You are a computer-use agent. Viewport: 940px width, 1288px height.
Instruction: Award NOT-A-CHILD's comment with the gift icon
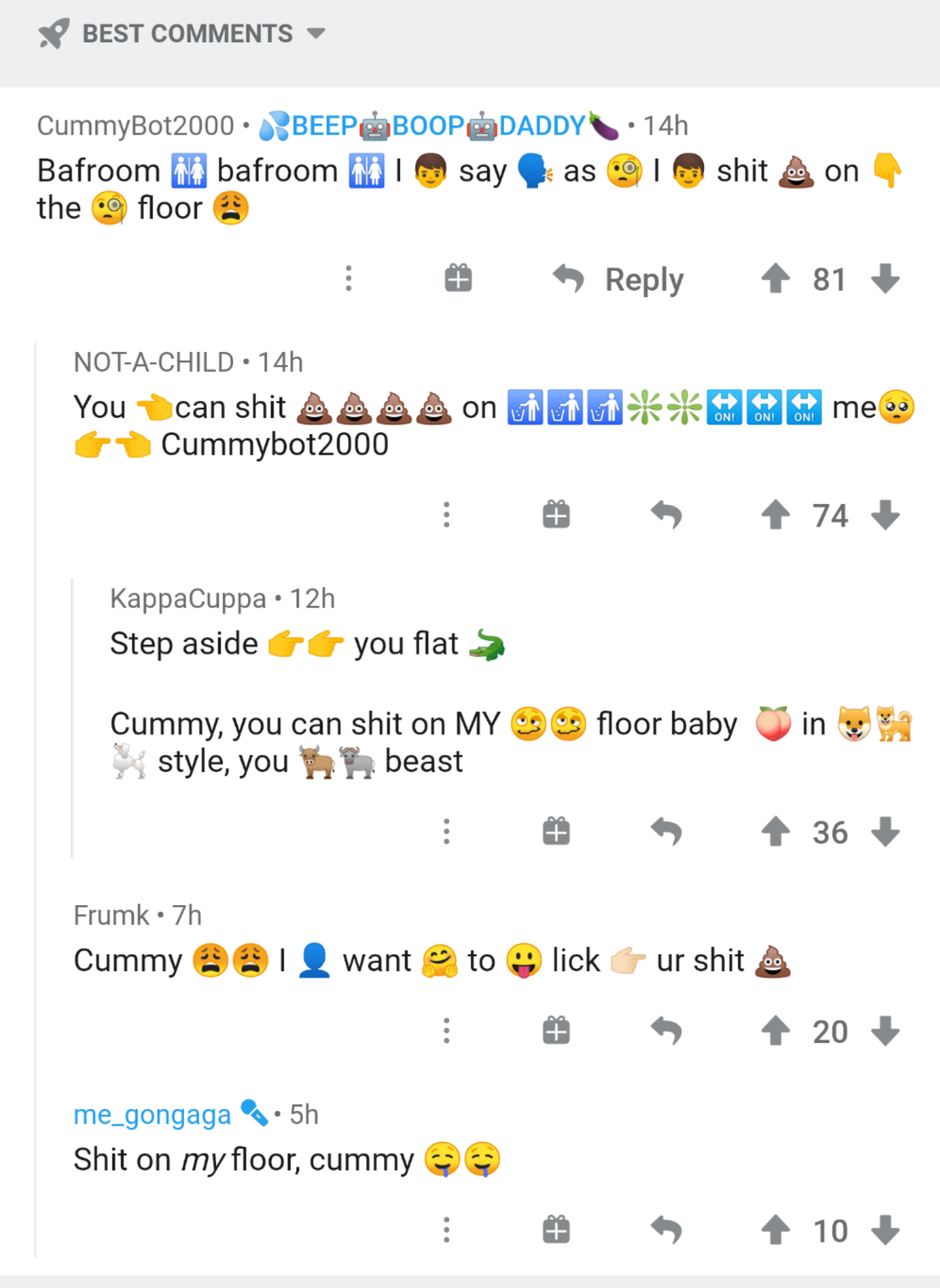tap(556, 515)
